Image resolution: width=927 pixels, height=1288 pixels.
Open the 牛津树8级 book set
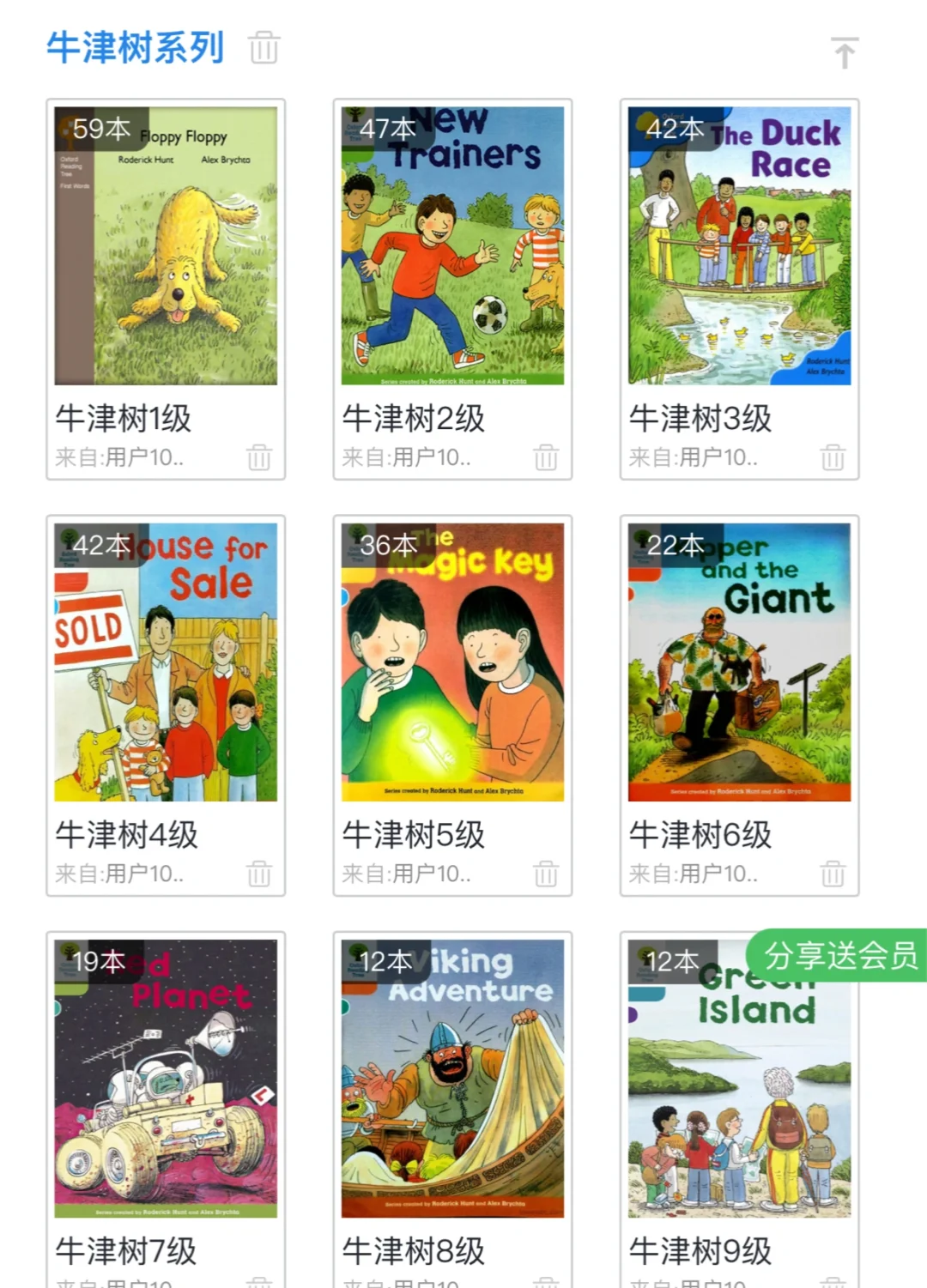click(452, 1078)
